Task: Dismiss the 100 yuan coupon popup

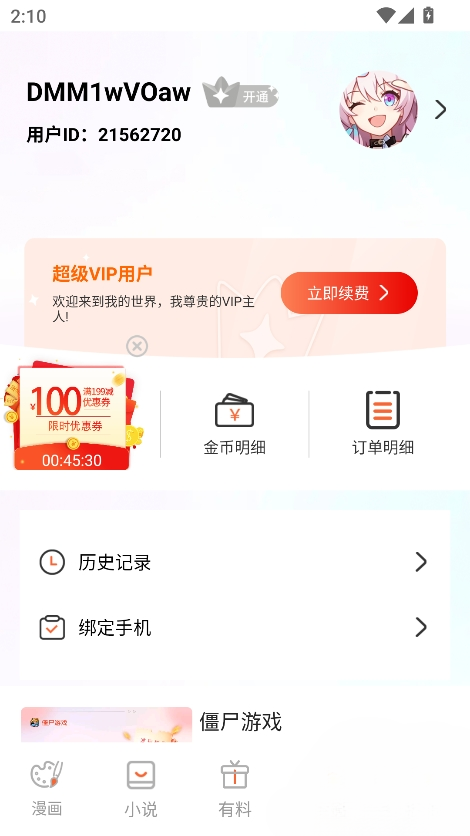Action: (x=137, y=347)
